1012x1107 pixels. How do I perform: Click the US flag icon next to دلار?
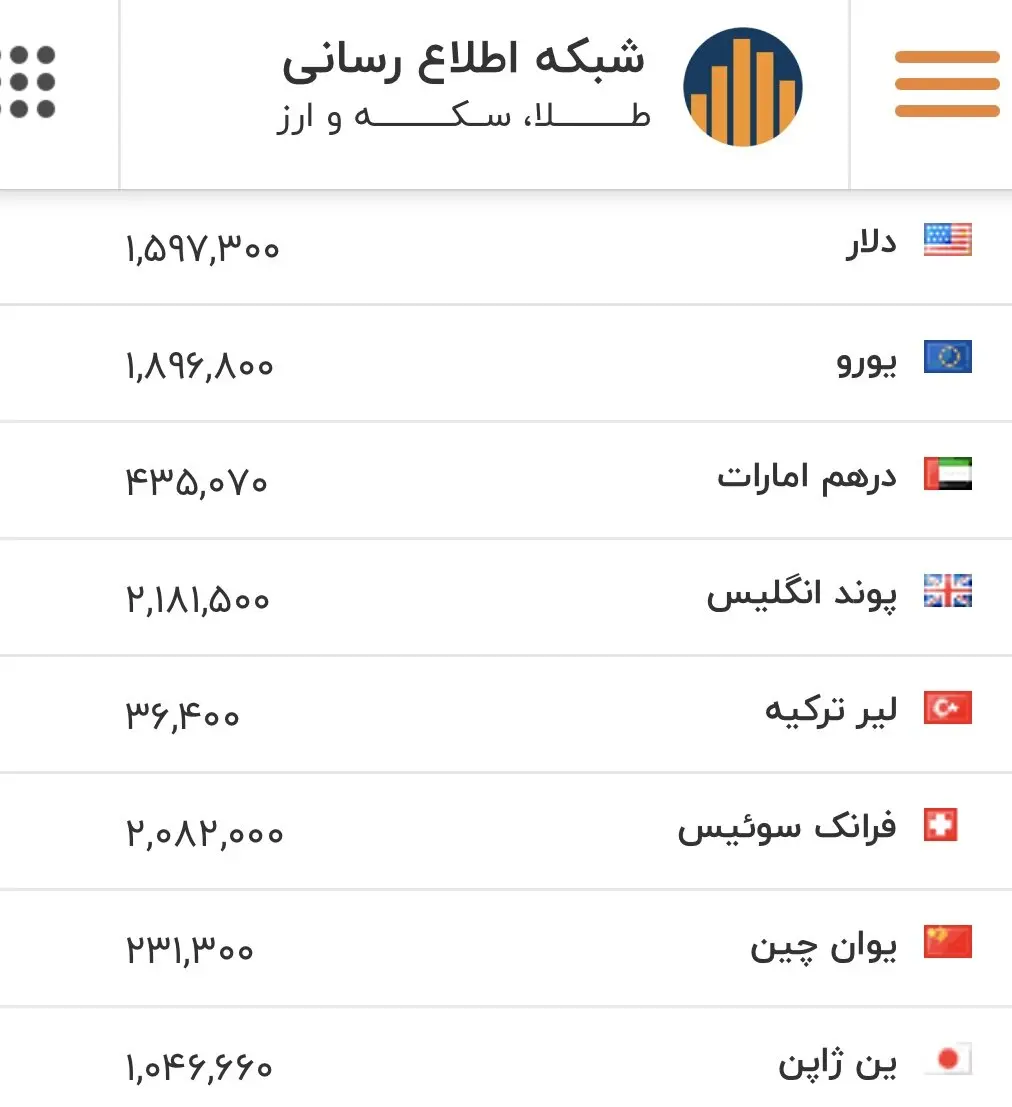946,240
